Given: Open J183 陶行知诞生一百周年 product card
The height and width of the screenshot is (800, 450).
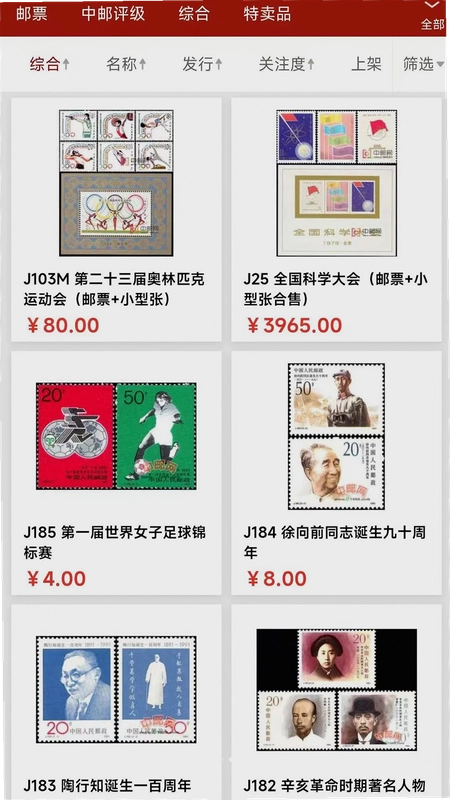Looking at the screenshot, I should 116,702.
